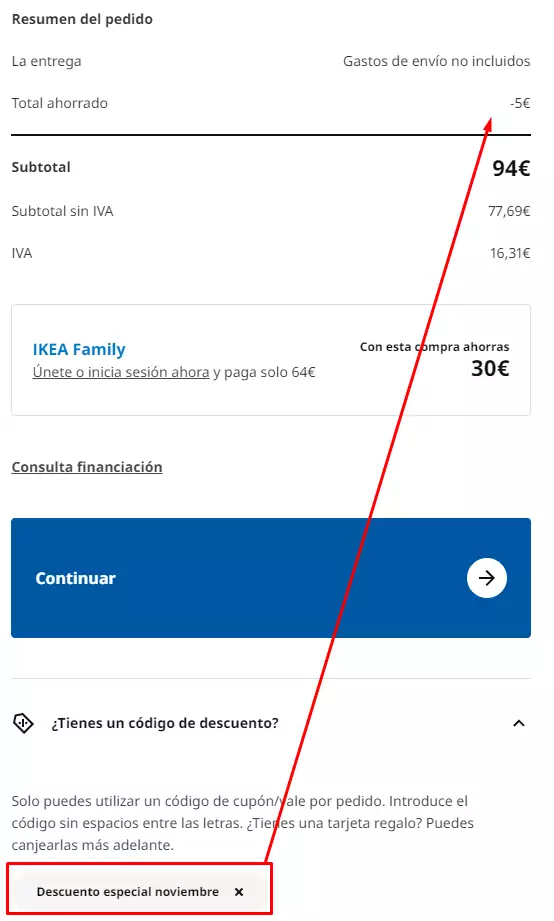The width and height of the screenshot is (554, 921).
Task: Tap the Continuar button
Action: (x=271, y=577)
